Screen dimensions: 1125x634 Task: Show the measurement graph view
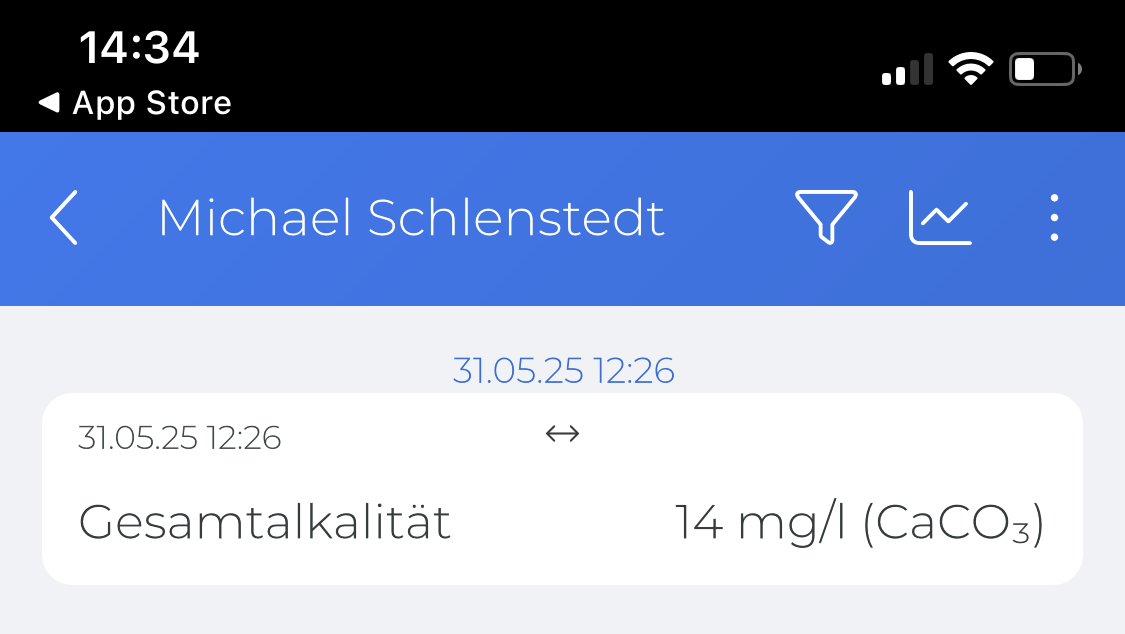click(x=939, y=217)
